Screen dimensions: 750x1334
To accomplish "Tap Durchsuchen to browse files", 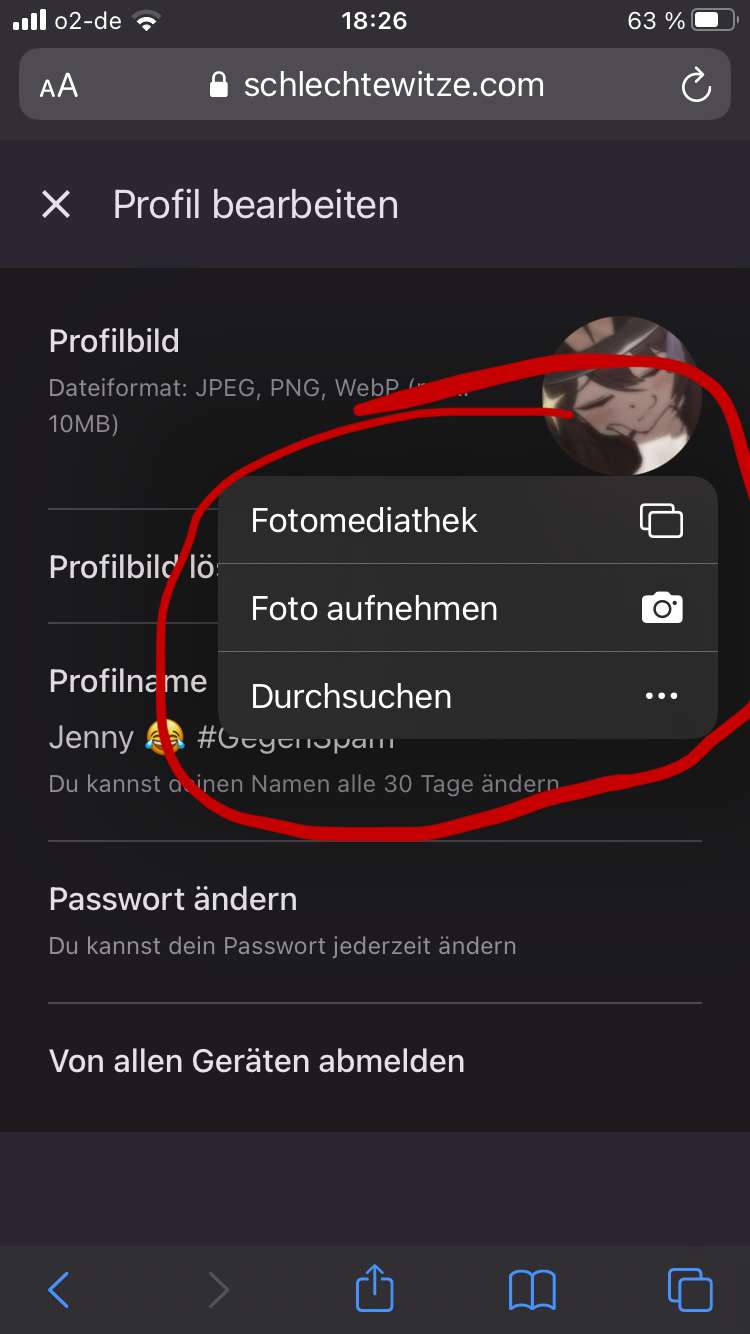I will tap(467, 696).
